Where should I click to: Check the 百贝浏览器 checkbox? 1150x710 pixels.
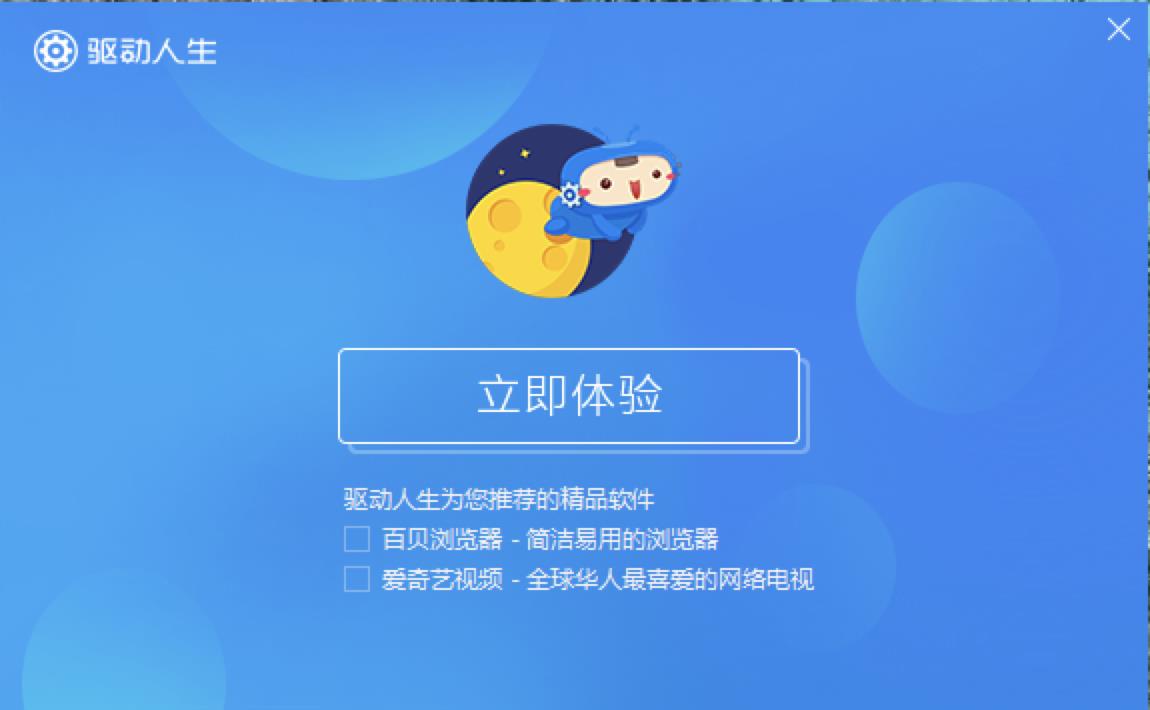(x=357, y=539)
